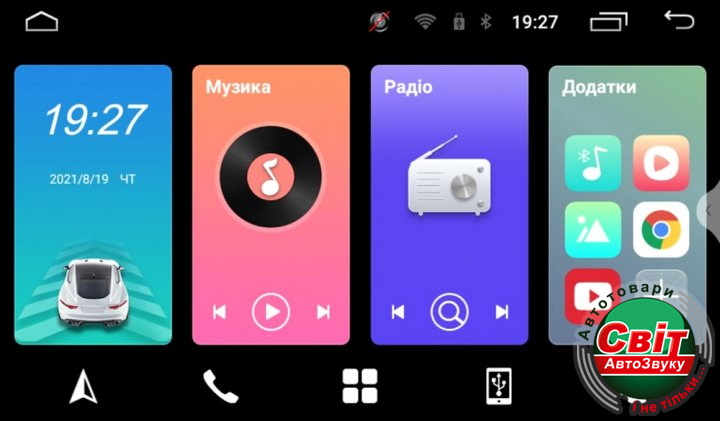Go to previous radio station
This screenshot has width=720, height=421.
(397, 312)
